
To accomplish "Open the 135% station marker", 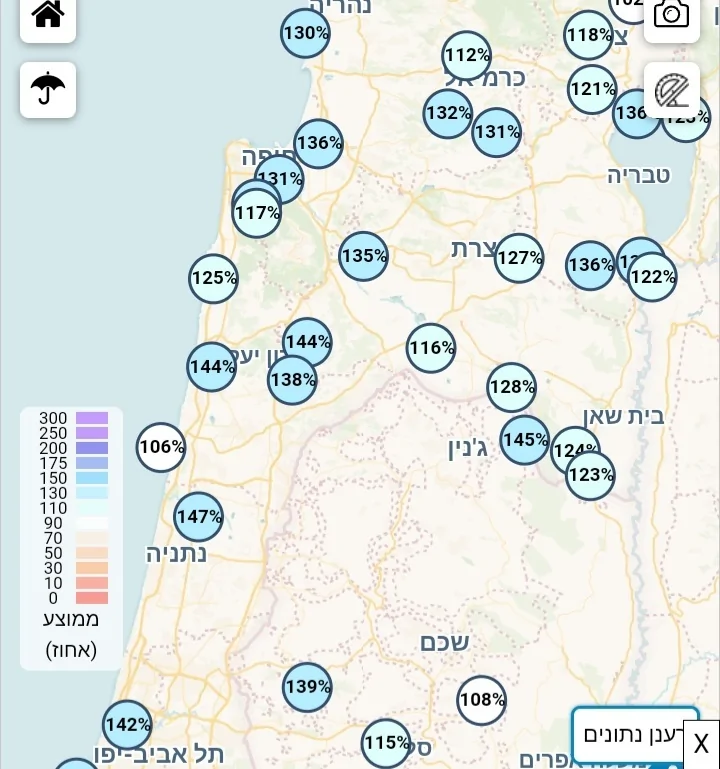I will point(363,256).
